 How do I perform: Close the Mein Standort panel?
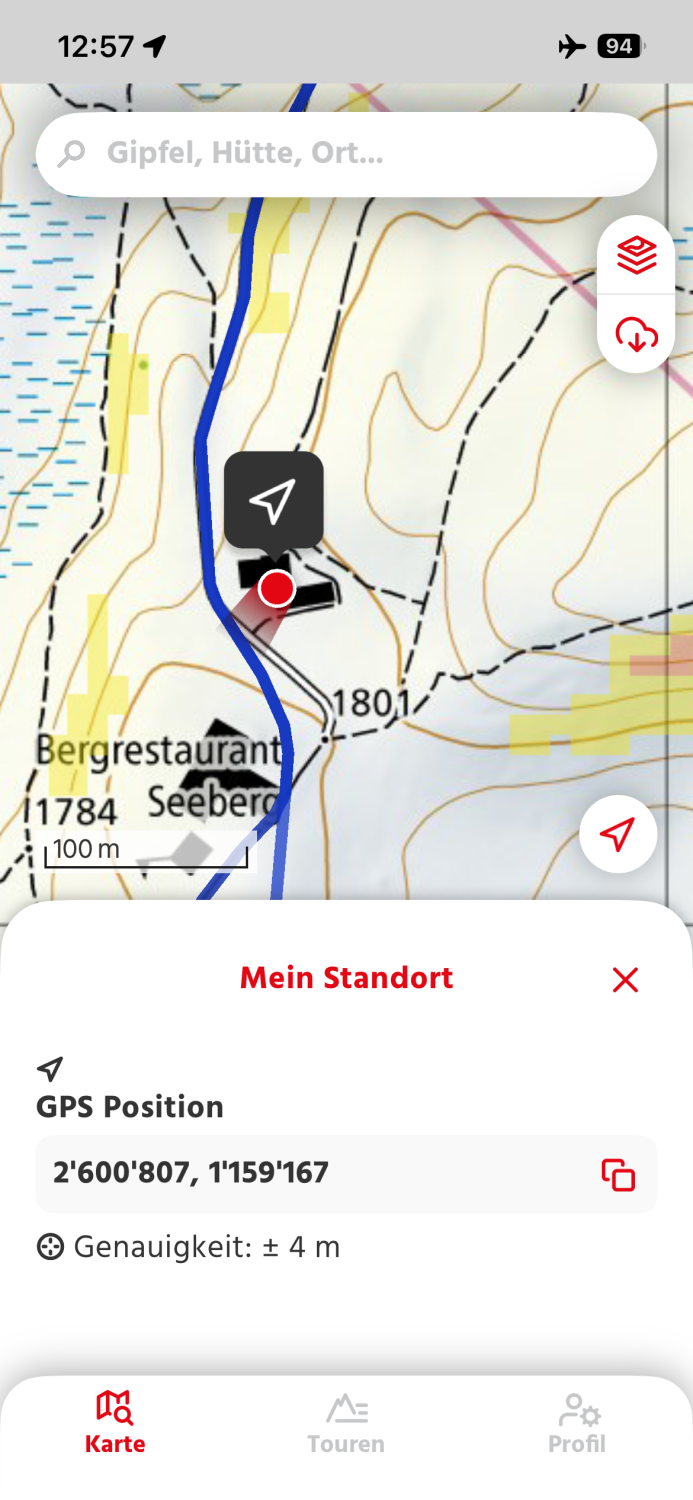pos(625,980)
